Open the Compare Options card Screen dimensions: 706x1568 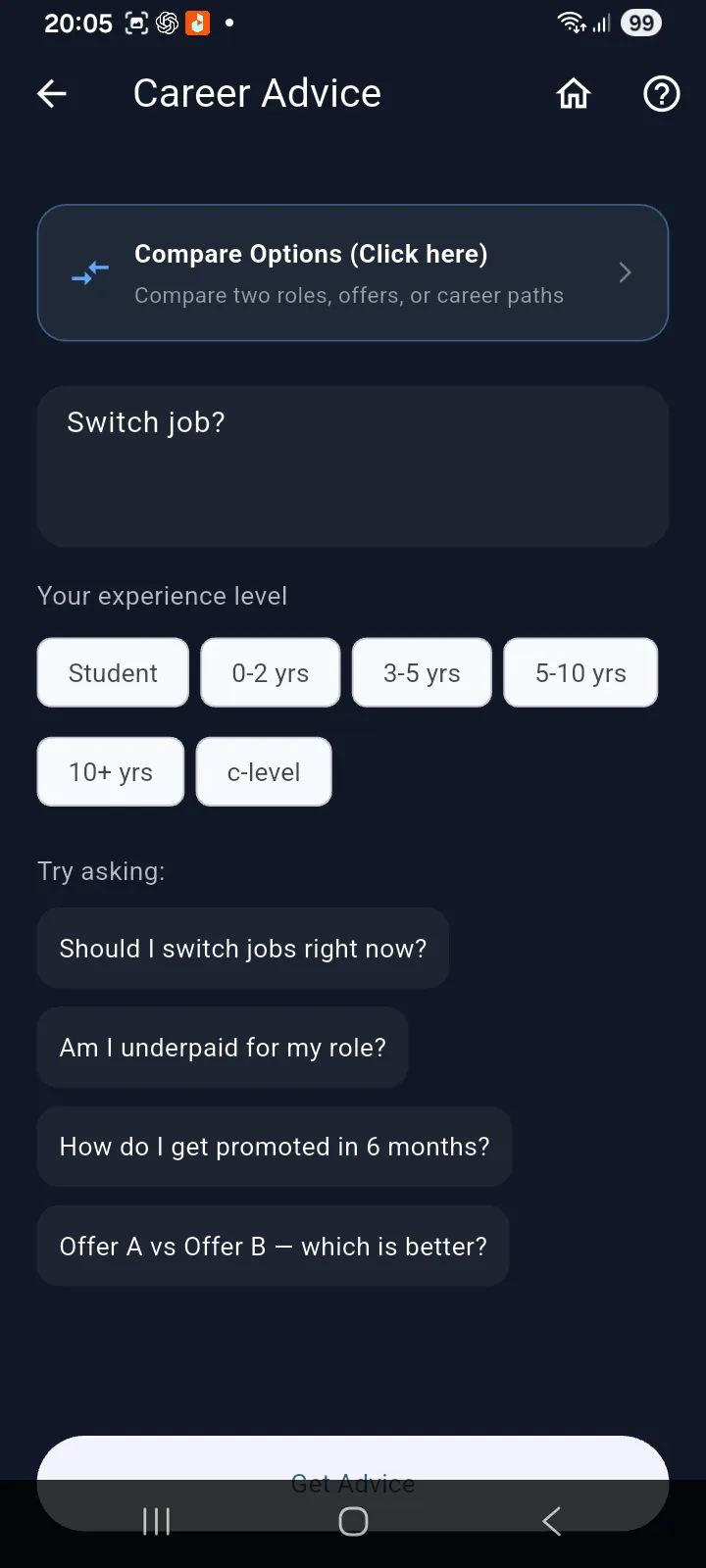coord(353,272)
